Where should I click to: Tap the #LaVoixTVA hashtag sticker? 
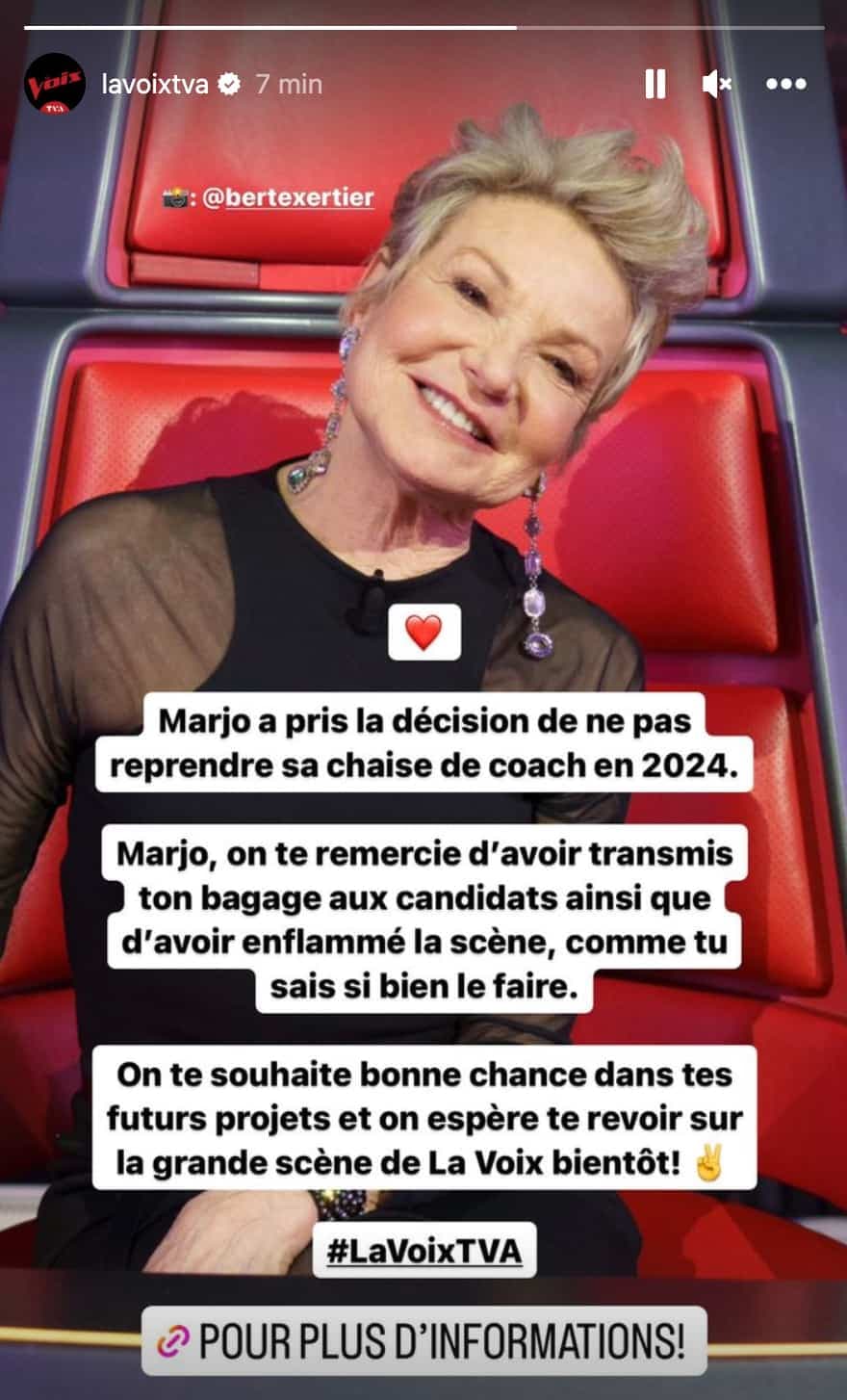[424, 1250]
